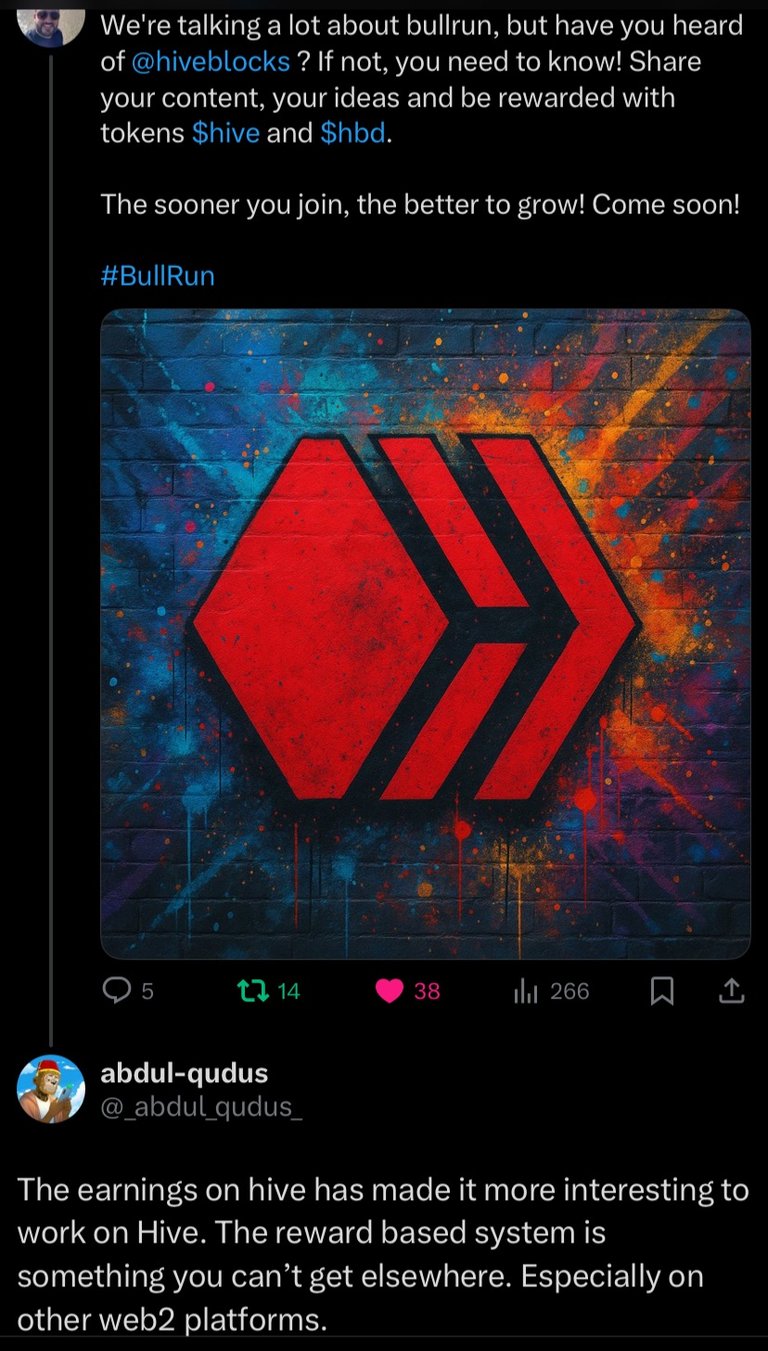Bookmark the Hive bullrun post
768x1351 pixels.
(x=662, y=991)
